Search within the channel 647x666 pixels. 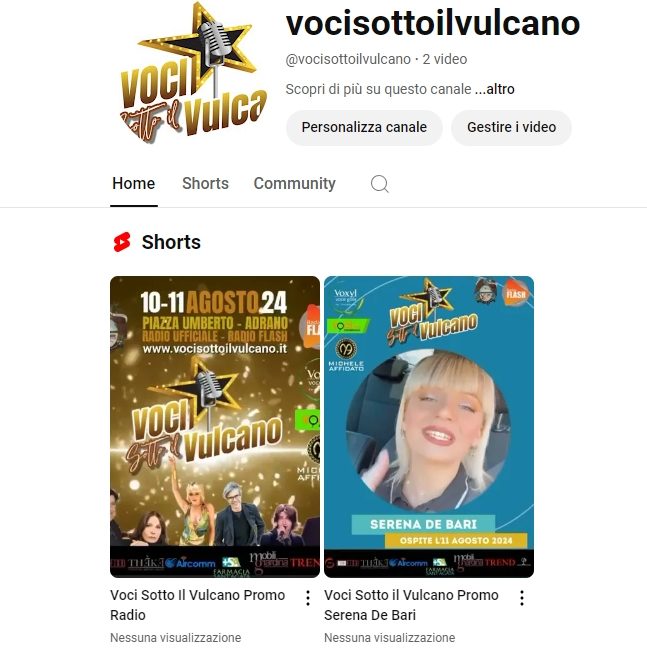click(x=379, y=184)
